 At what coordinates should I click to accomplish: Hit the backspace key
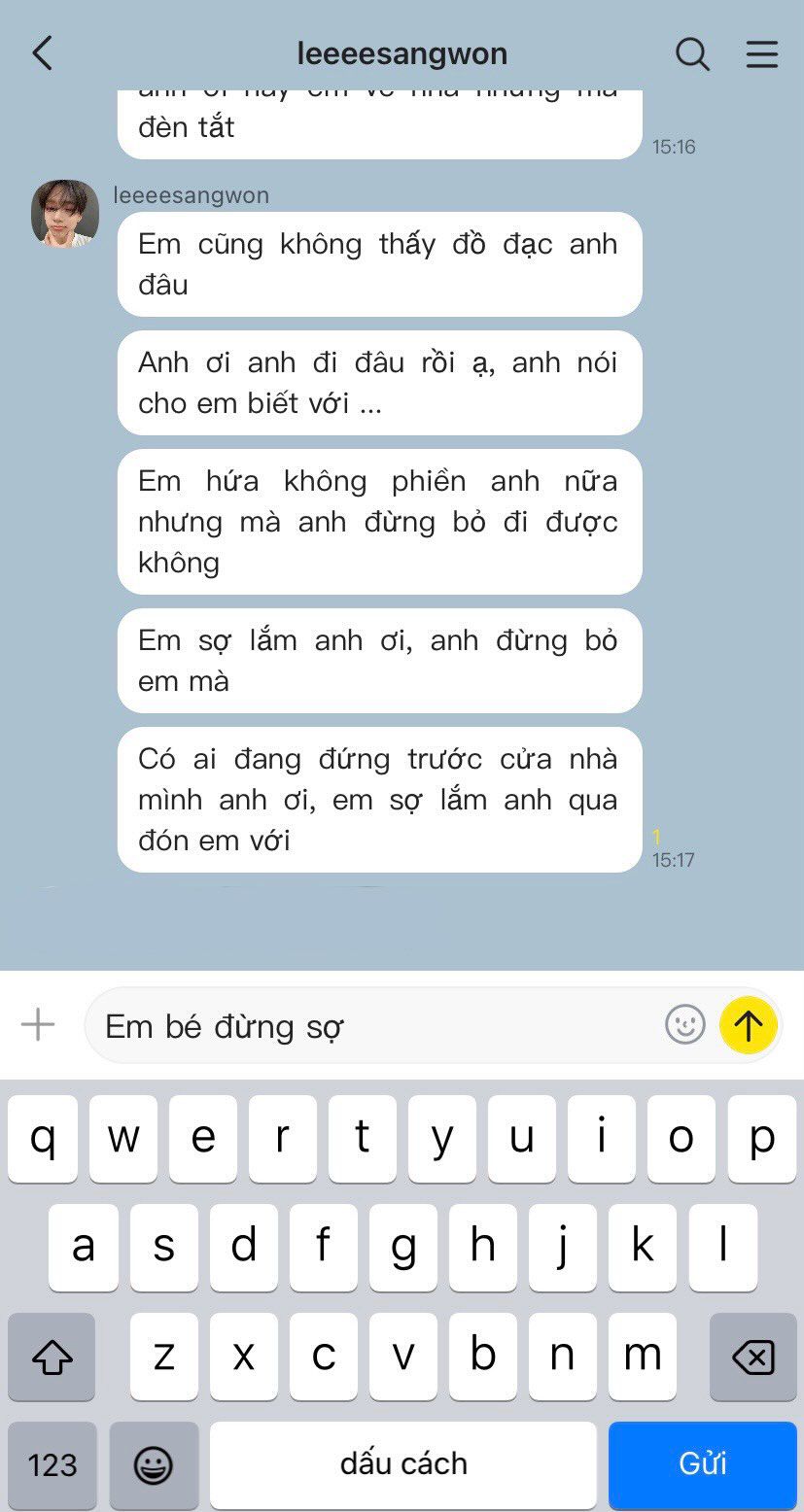(x=752, y=1357)
